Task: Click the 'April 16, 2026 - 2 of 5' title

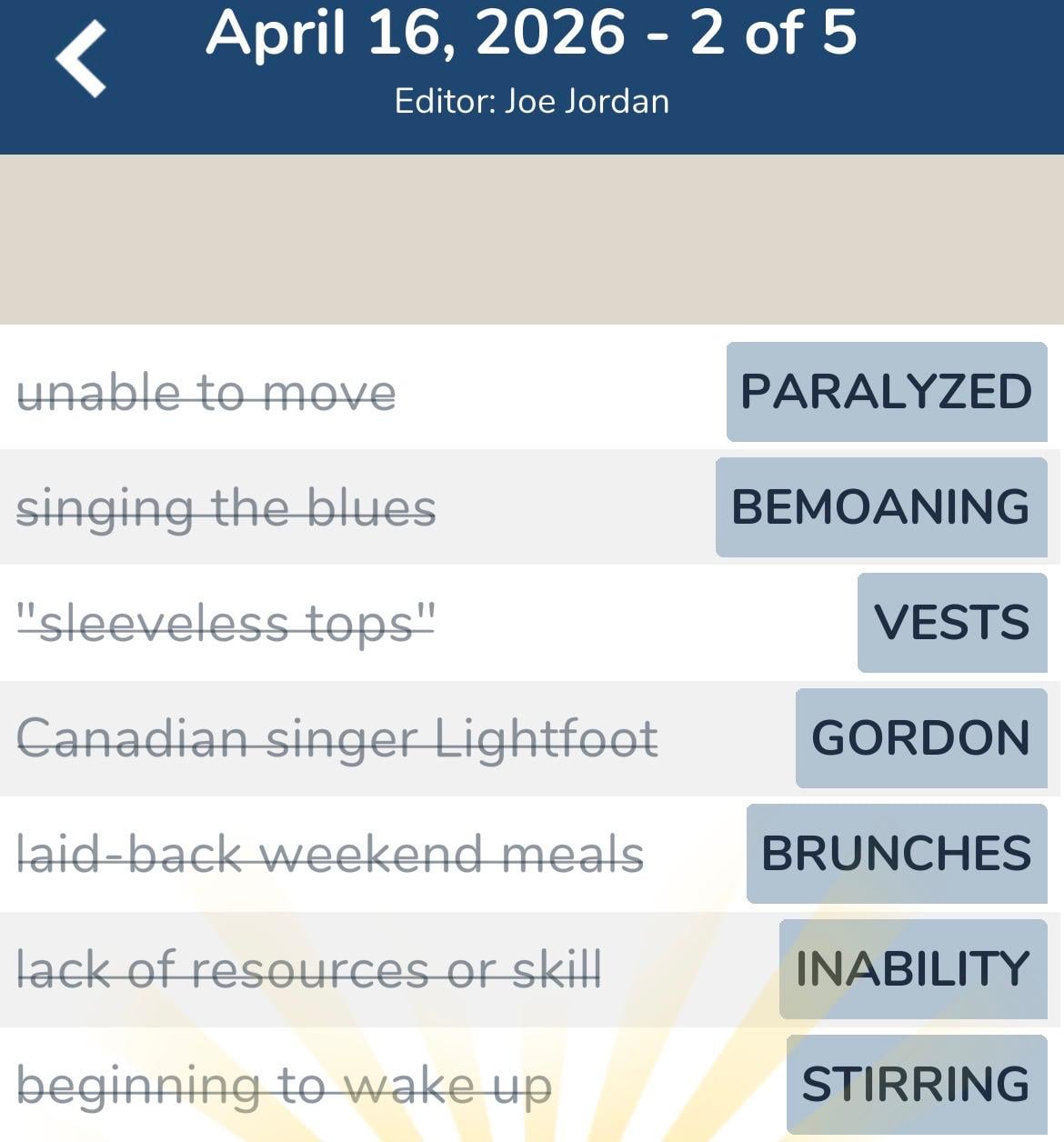Action: (532, 35)
